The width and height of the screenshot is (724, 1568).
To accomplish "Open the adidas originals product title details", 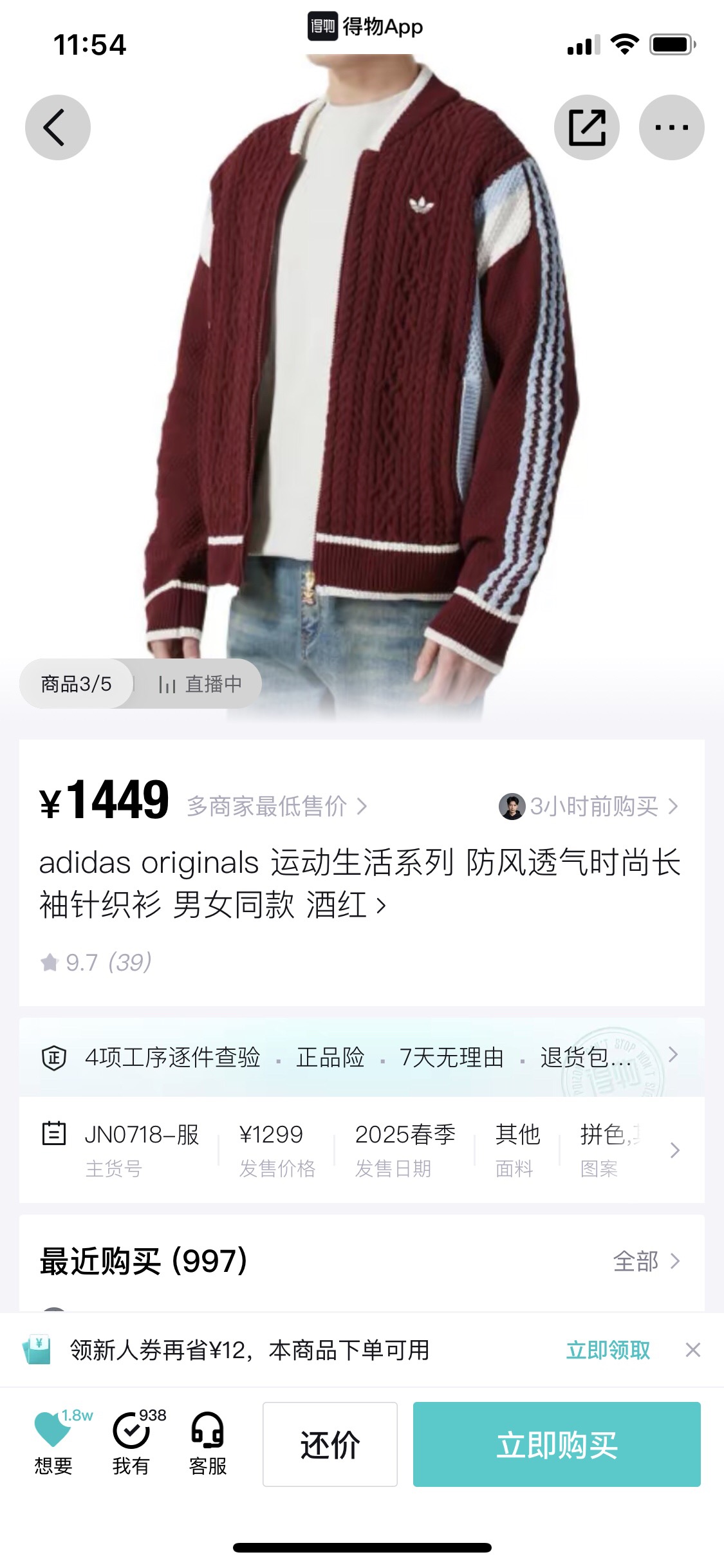I will 360,883.
